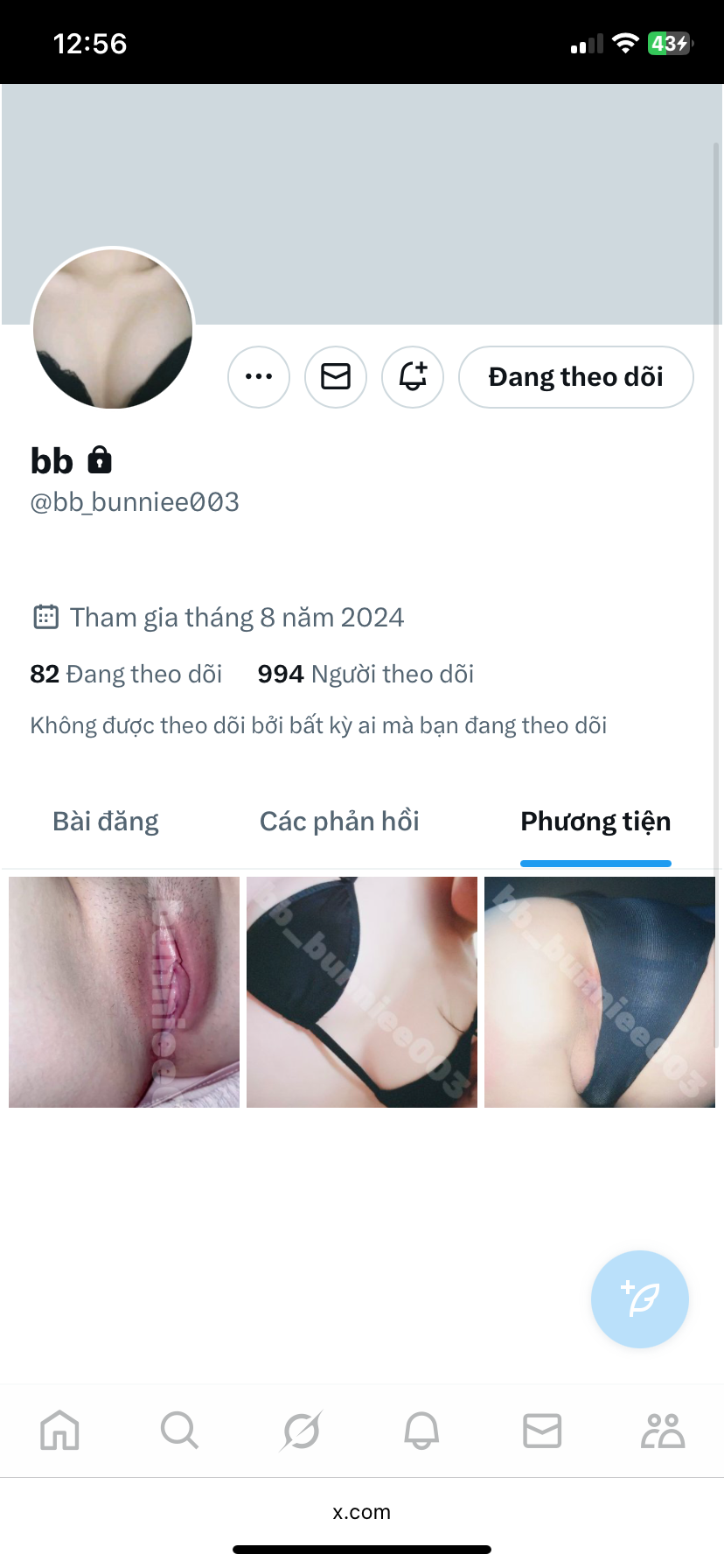Tap the x.com address bar
Viewport: 724px width, 1568px height.
(x=362, y=1512)
